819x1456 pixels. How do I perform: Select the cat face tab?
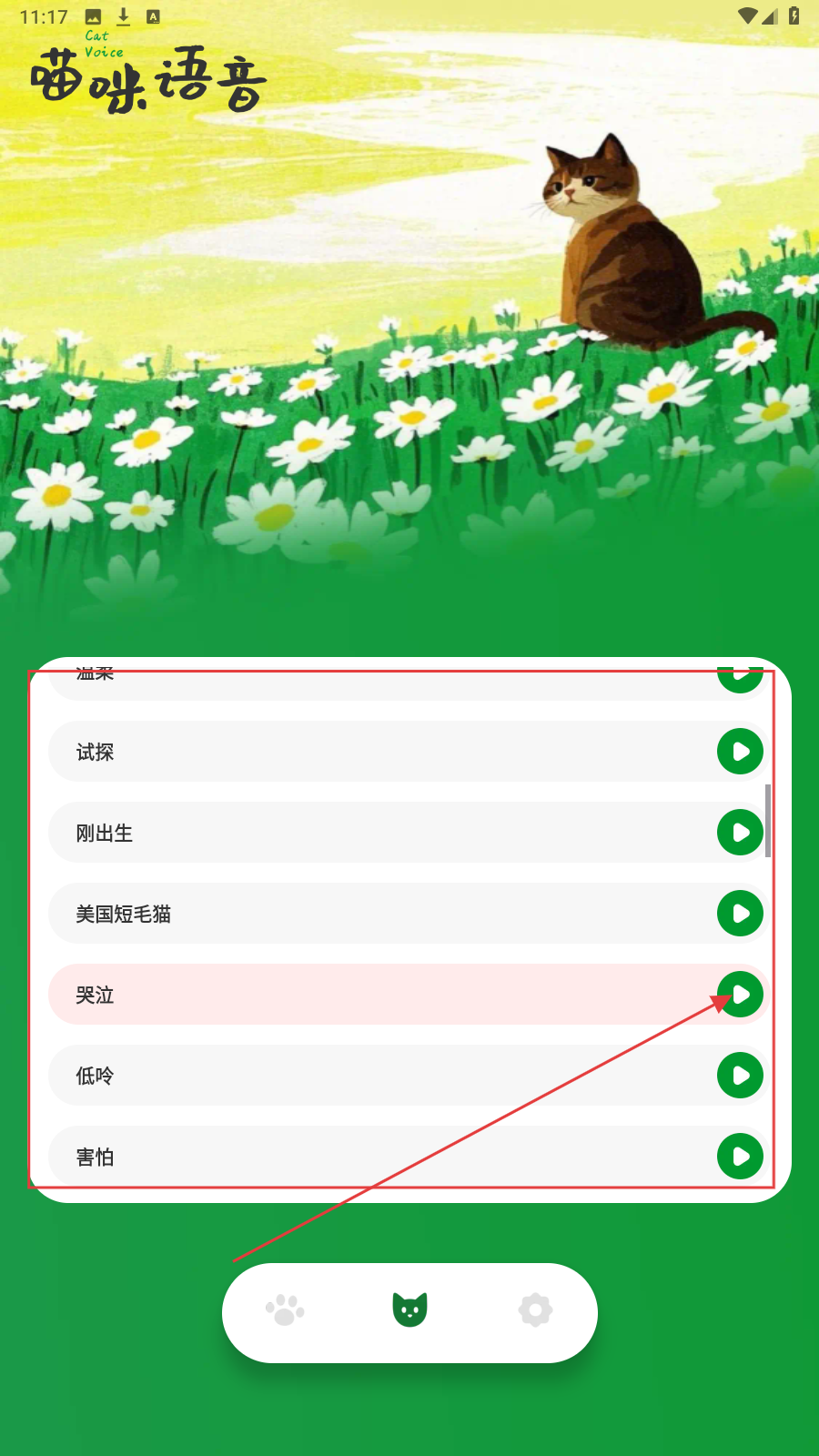[409, 1311]
